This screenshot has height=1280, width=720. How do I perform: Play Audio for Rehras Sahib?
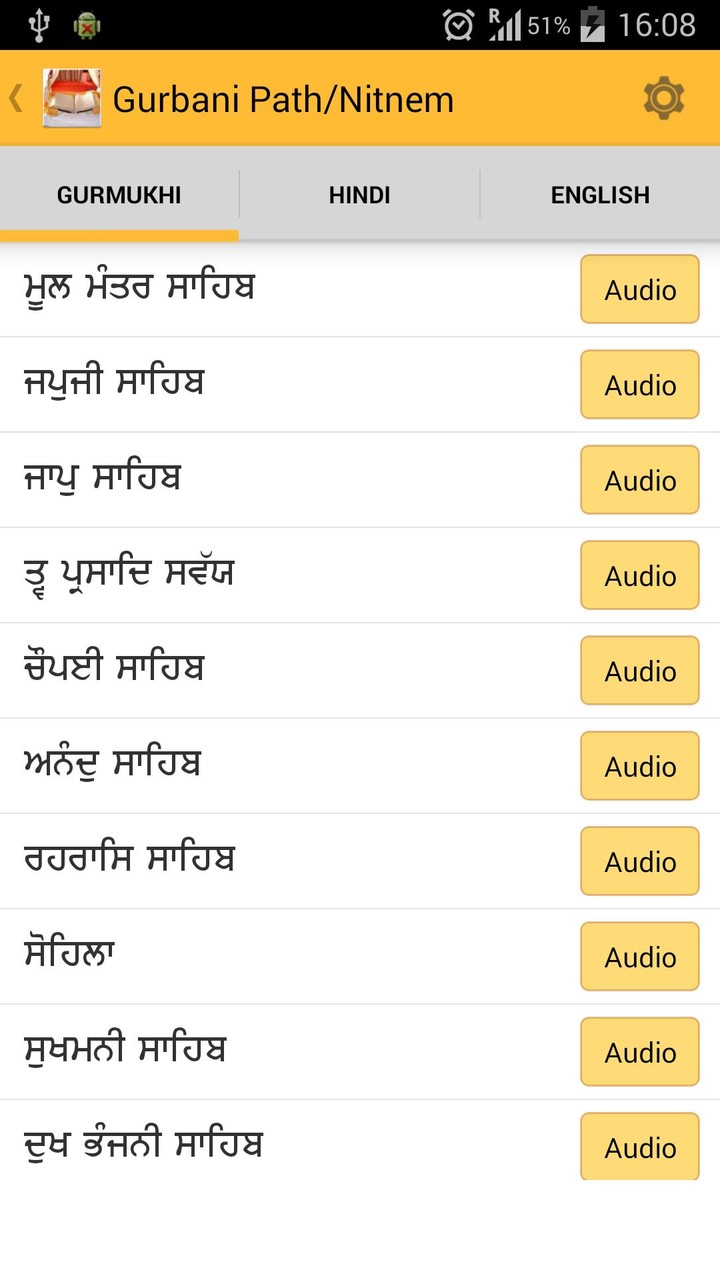point(639,861)
